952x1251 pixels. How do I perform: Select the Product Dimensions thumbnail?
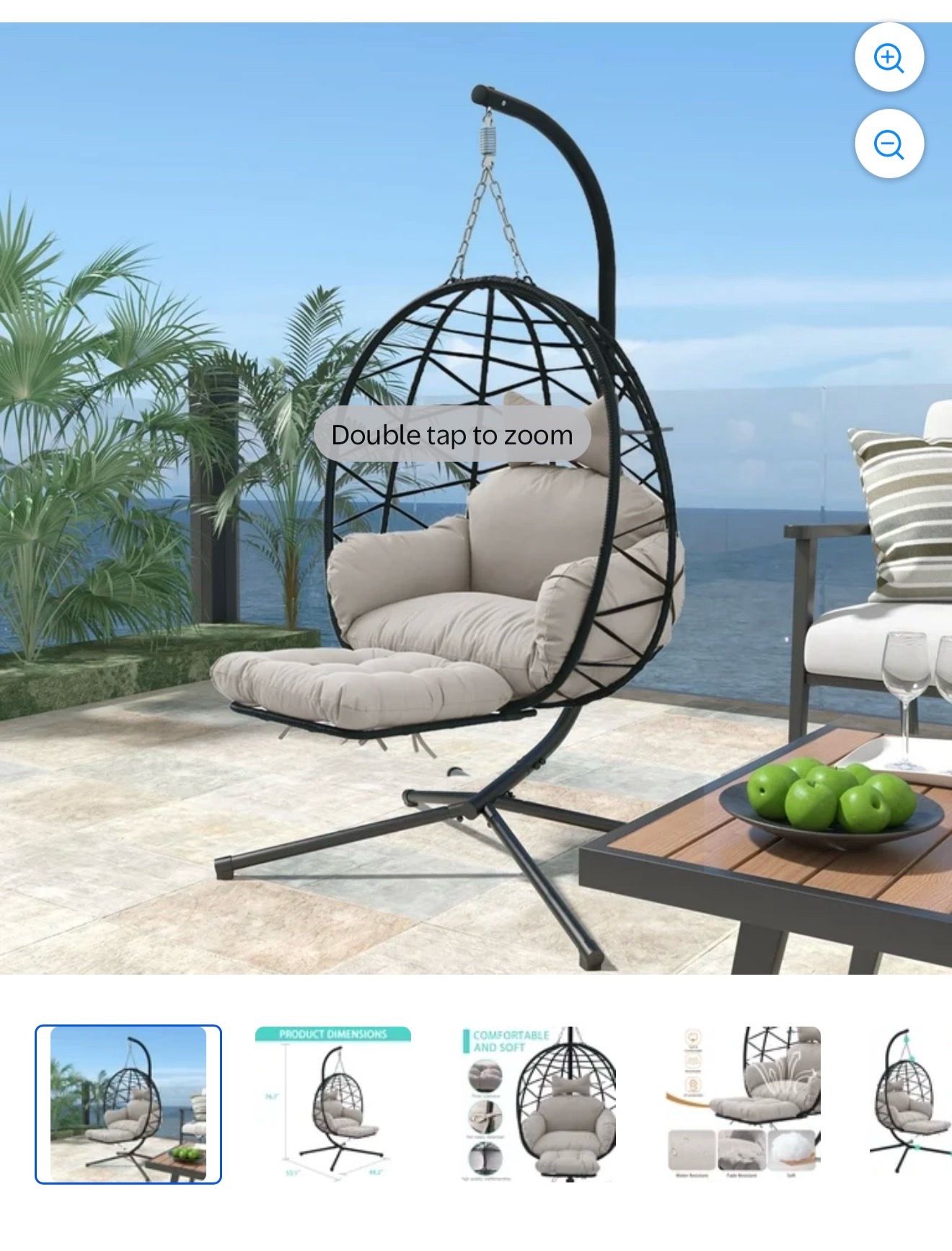[x=332, y=1105]
